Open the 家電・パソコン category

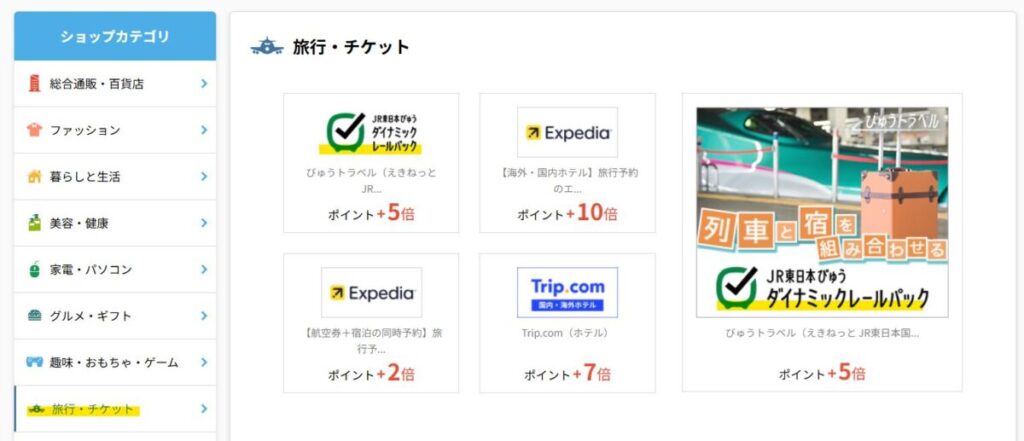coord(115,270)
